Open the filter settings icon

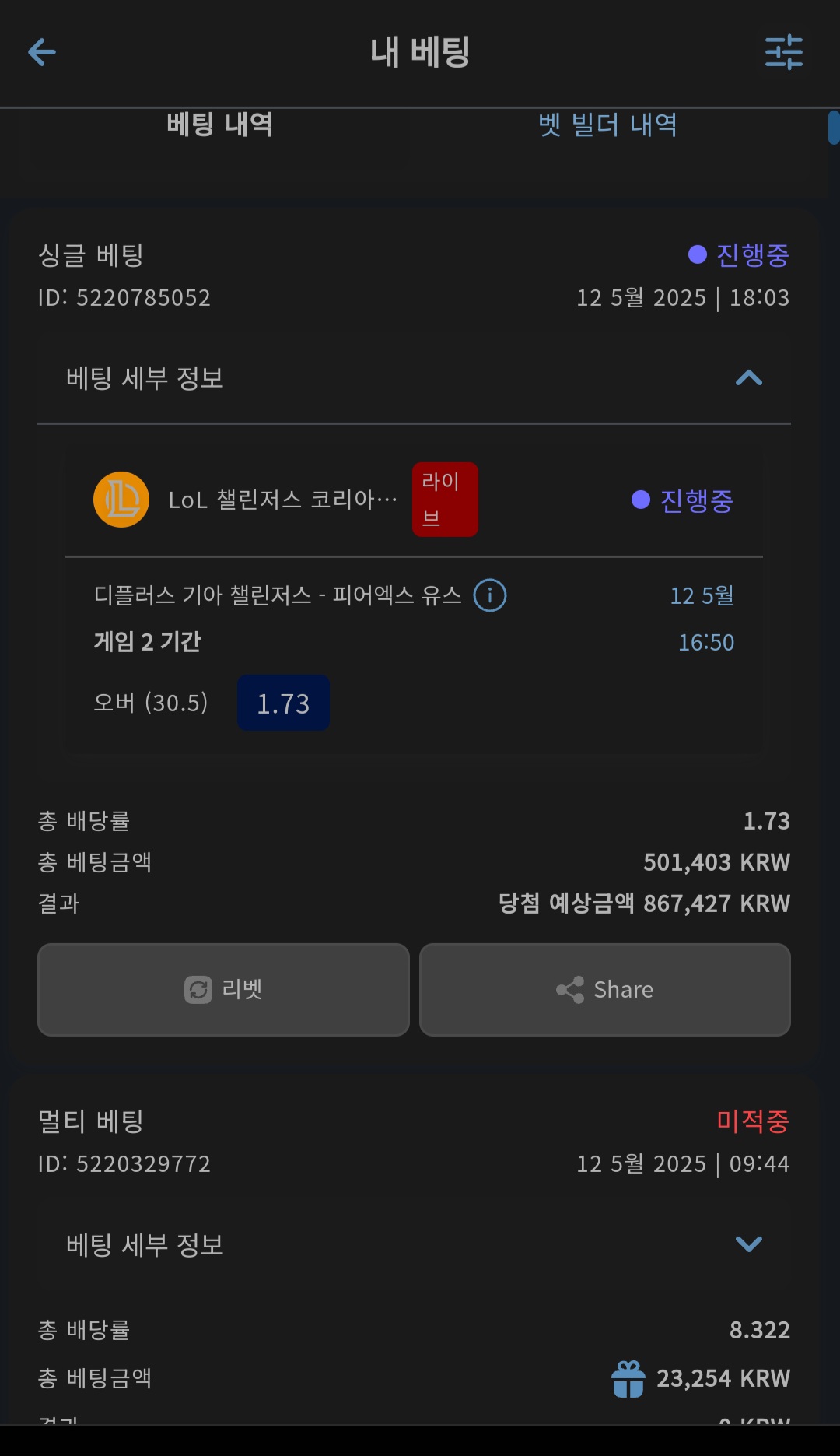[x=784, y=52]
